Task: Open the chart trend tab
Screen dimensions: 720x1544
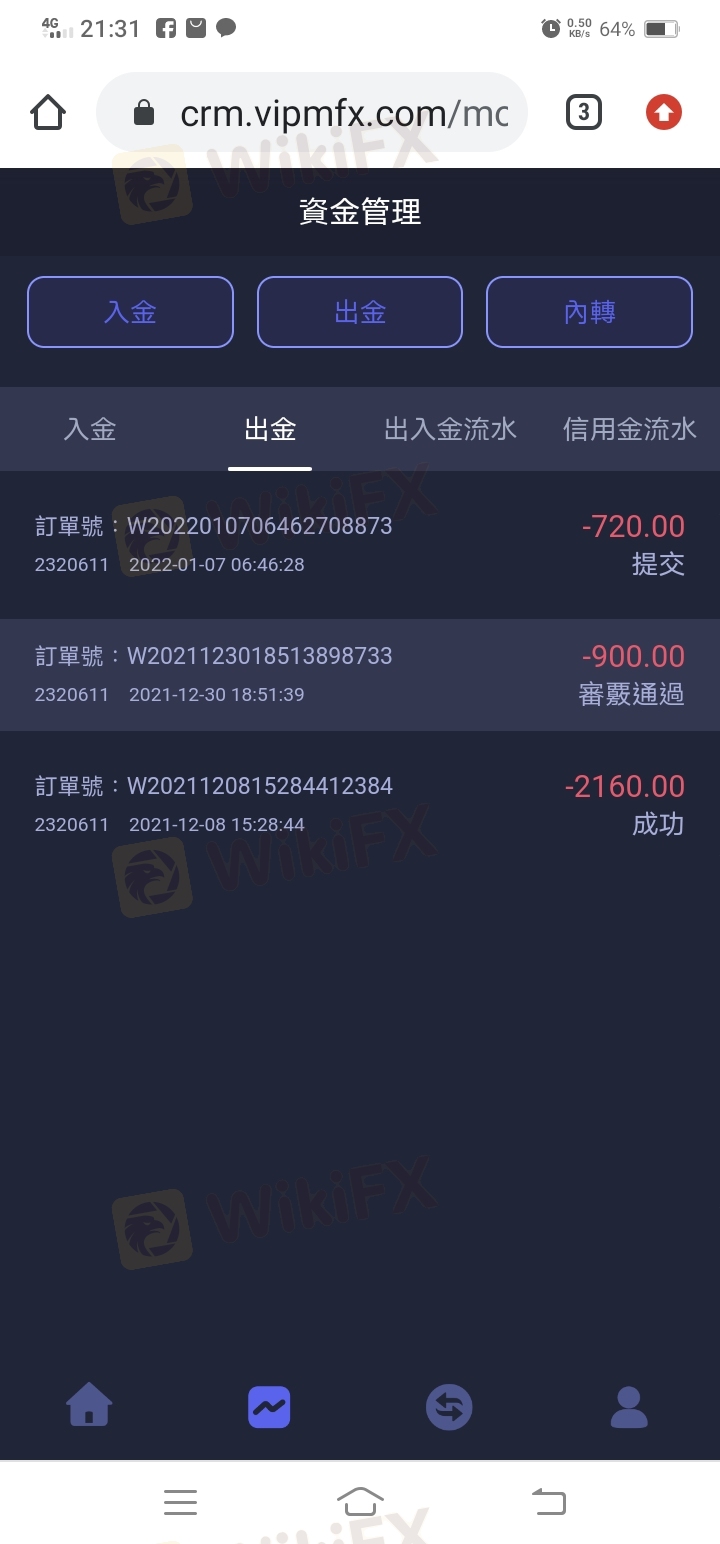Action: tap(269, 1407)
